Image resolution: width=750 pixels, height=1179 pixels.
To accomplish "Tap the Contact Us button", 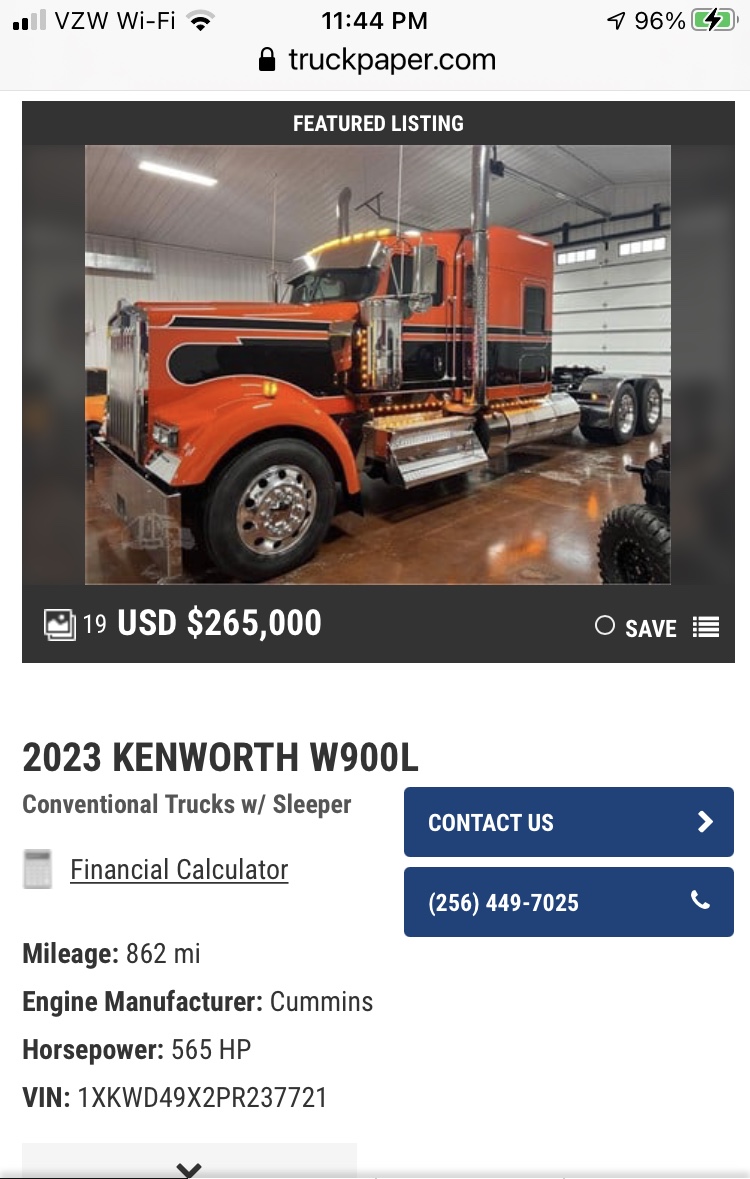I will (568, 822).
